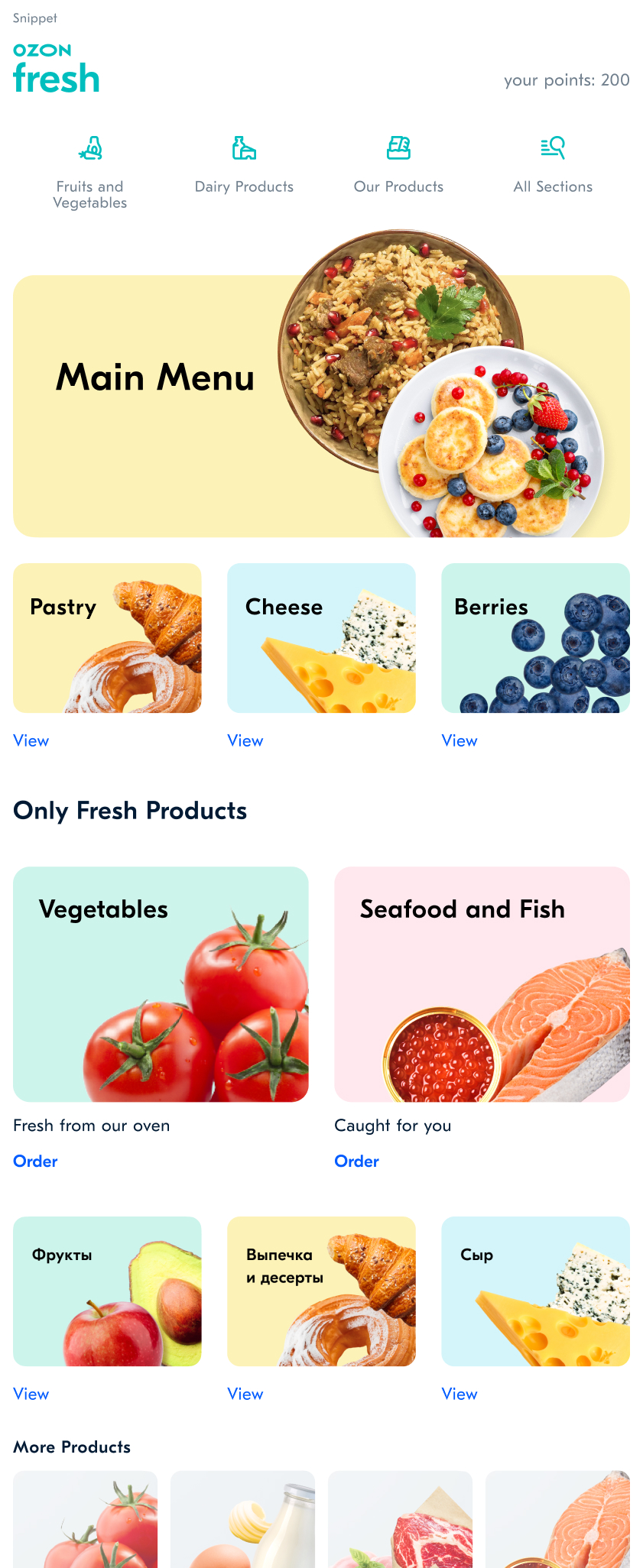Open the meat product tile in More Products
Image resolution: width=643 pixels, height=1568 pixels.
pyautogui.click(x=400, y=1521)
